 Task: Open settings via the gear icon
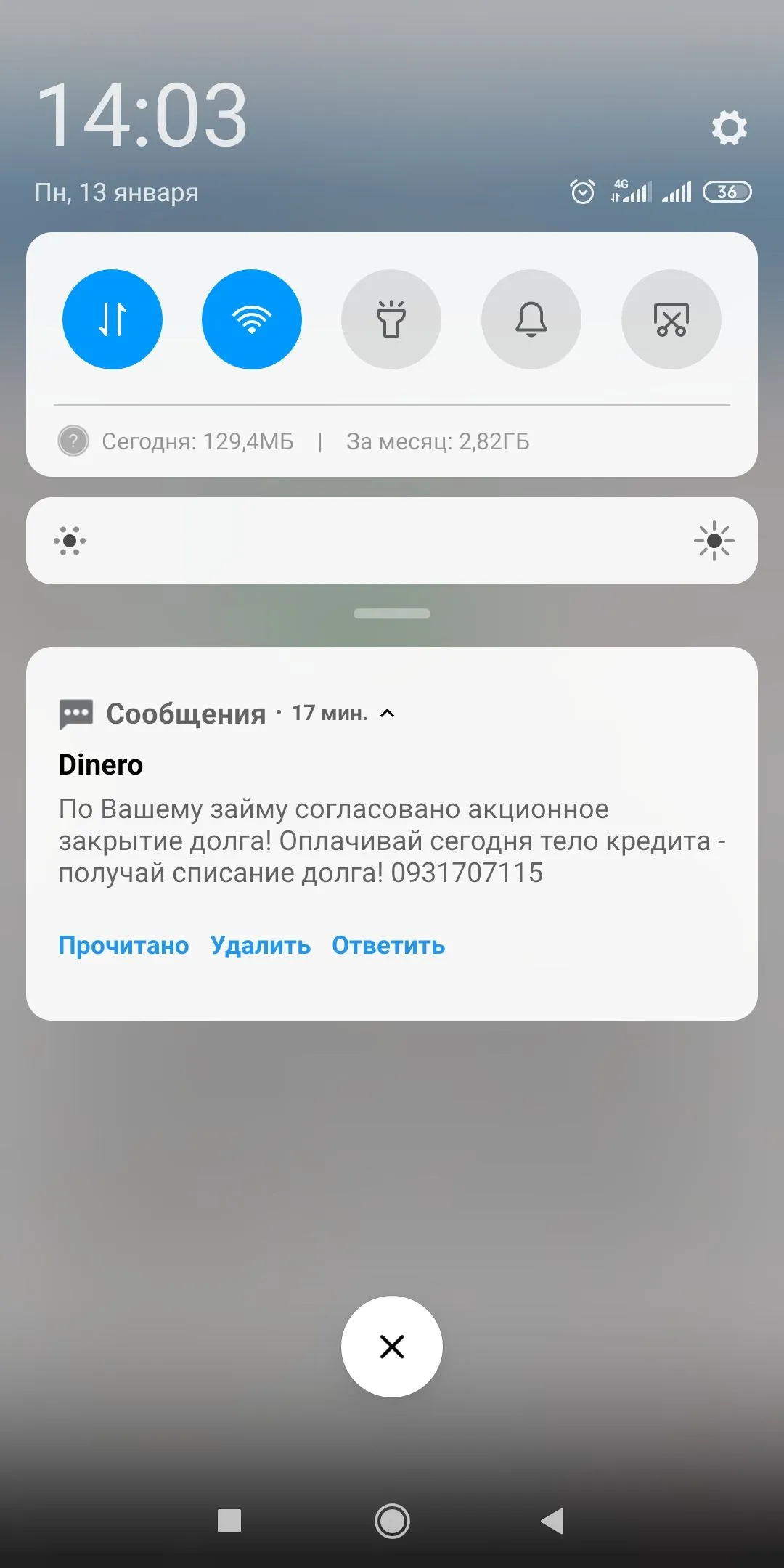coord(729,128)
